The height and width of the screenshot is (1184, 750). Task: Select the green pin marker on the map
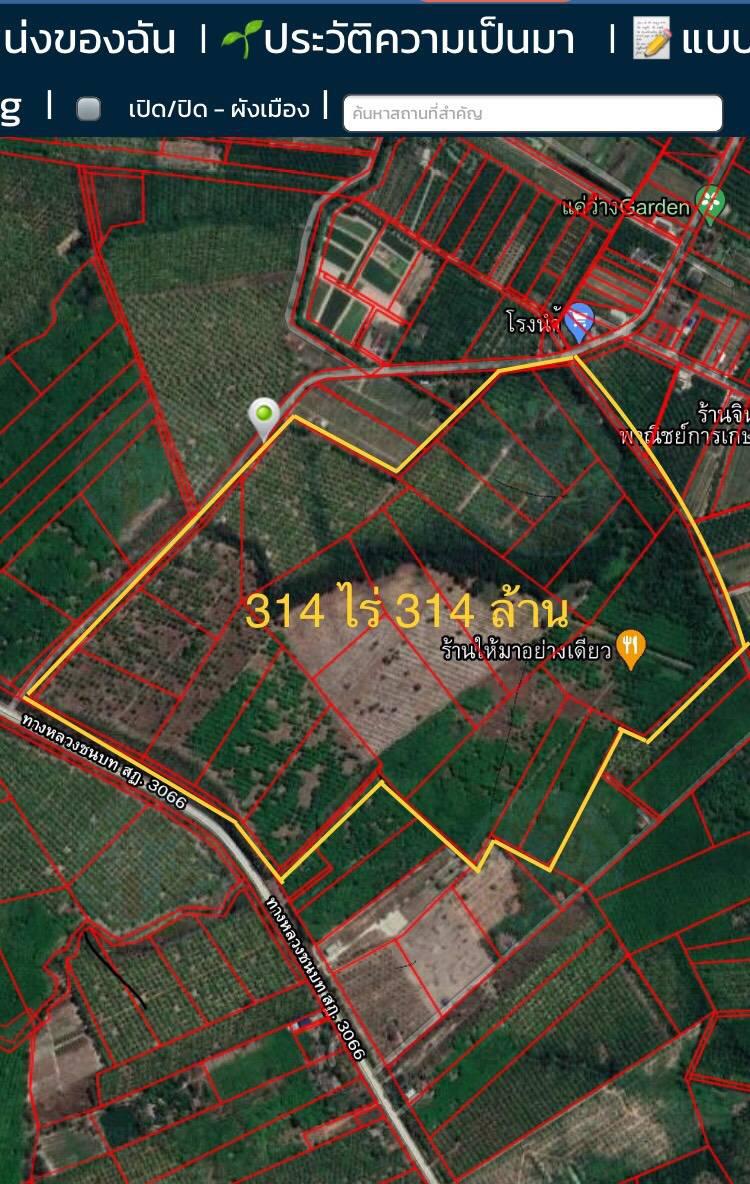pos(264,415)
